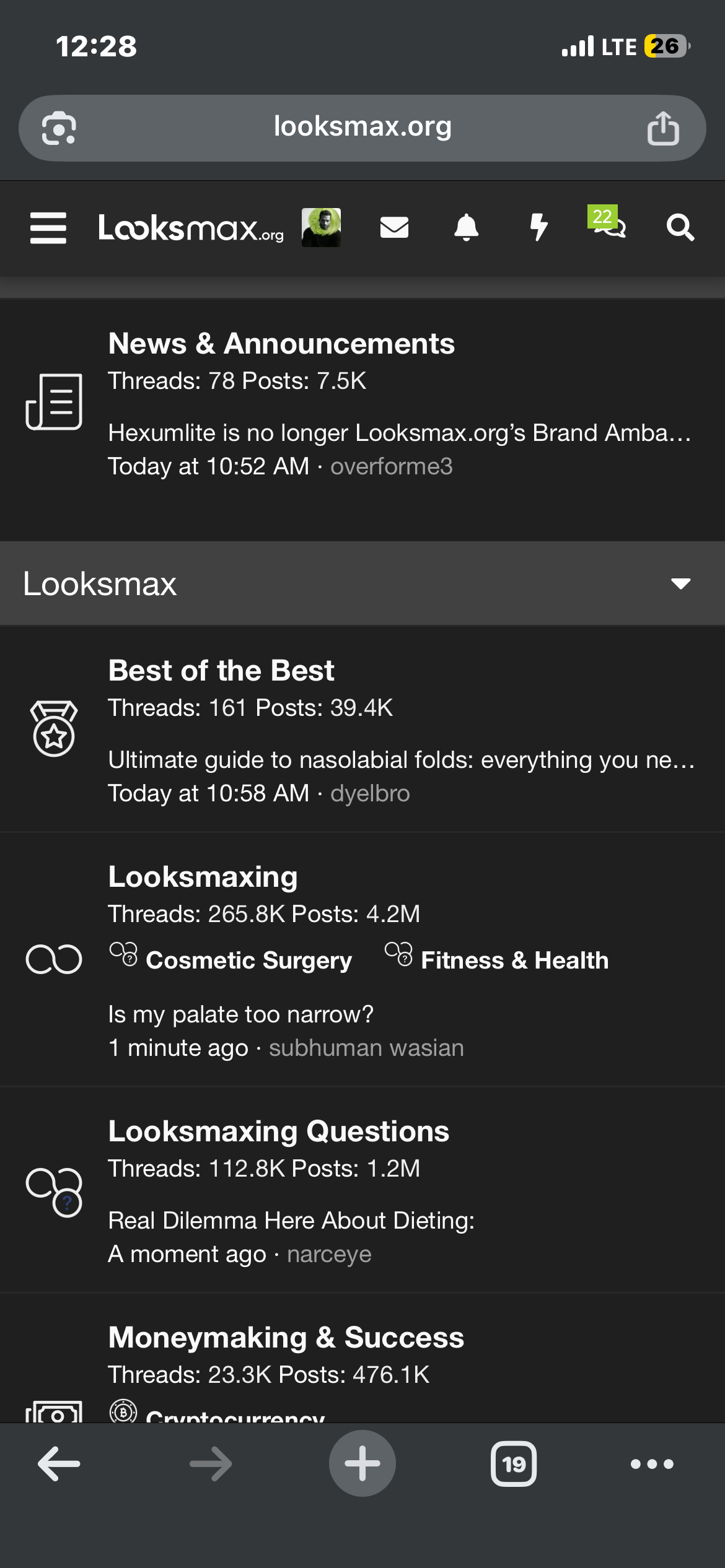Open Cosmetic Surgery subforum
This screenshot has height=1568, width=725.
pos(248,960)
